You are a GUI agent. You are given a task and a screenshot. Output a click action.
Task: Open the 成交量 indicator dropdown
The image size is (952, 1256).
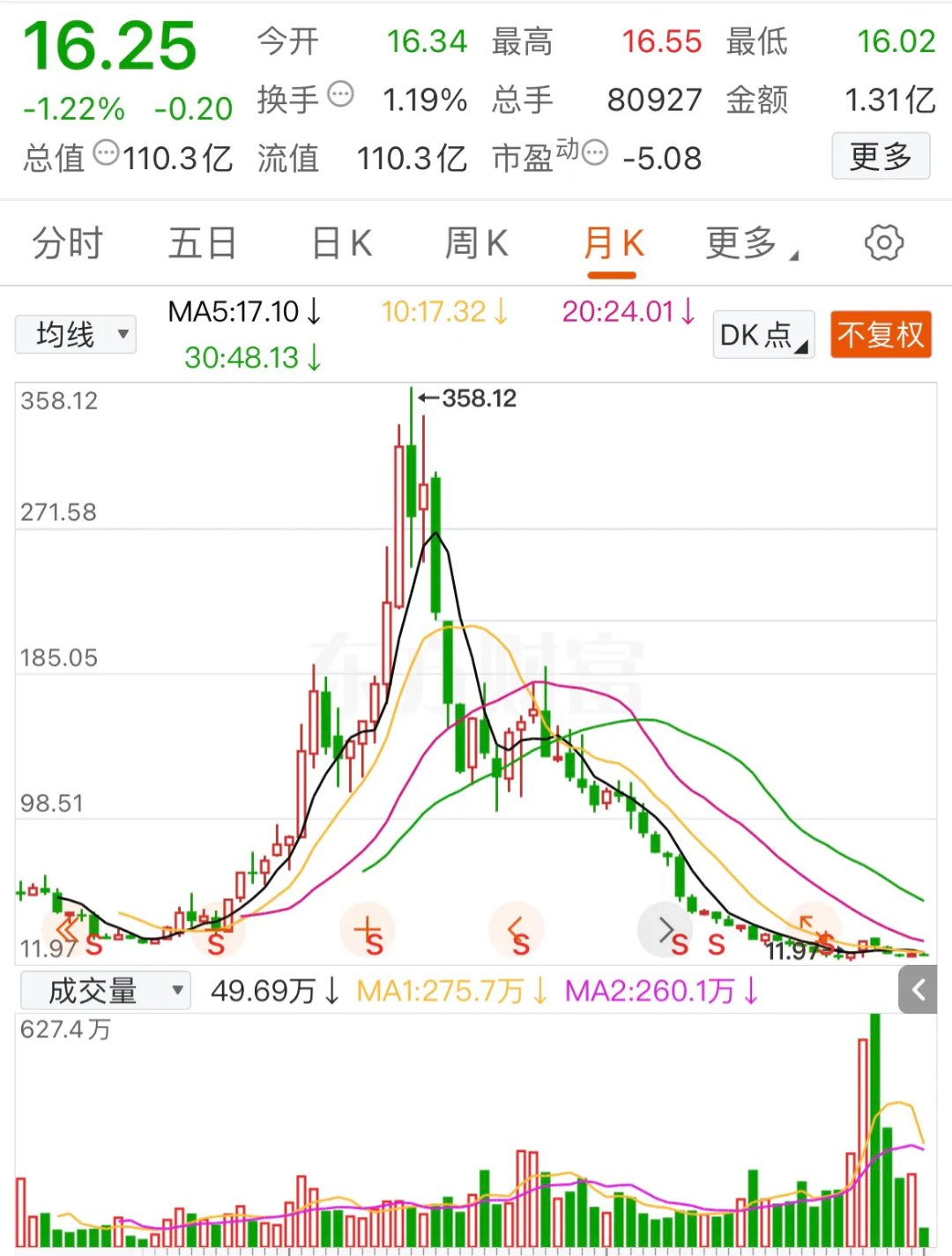(x=103, y=990)
